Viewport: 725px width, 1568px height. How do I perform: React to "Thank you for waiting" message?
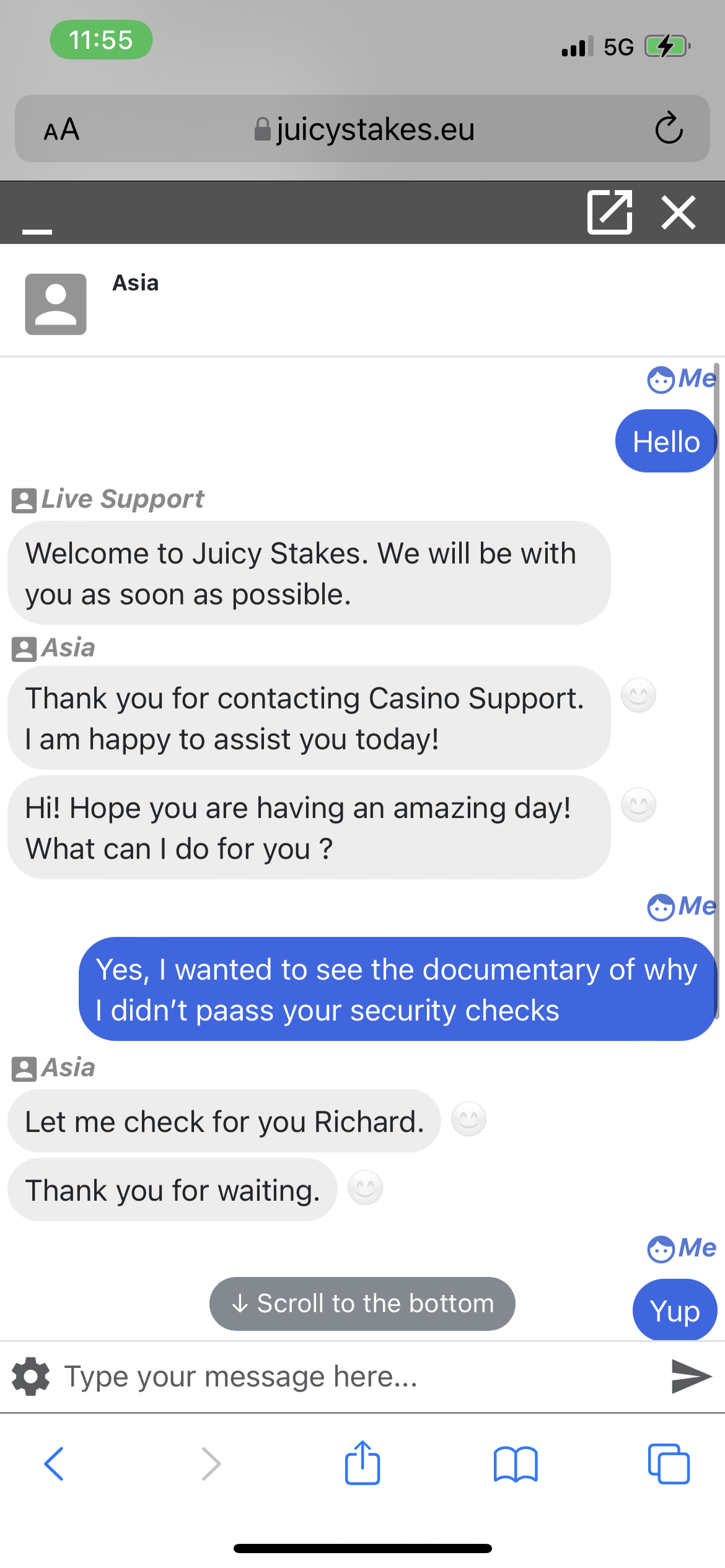365,1188
